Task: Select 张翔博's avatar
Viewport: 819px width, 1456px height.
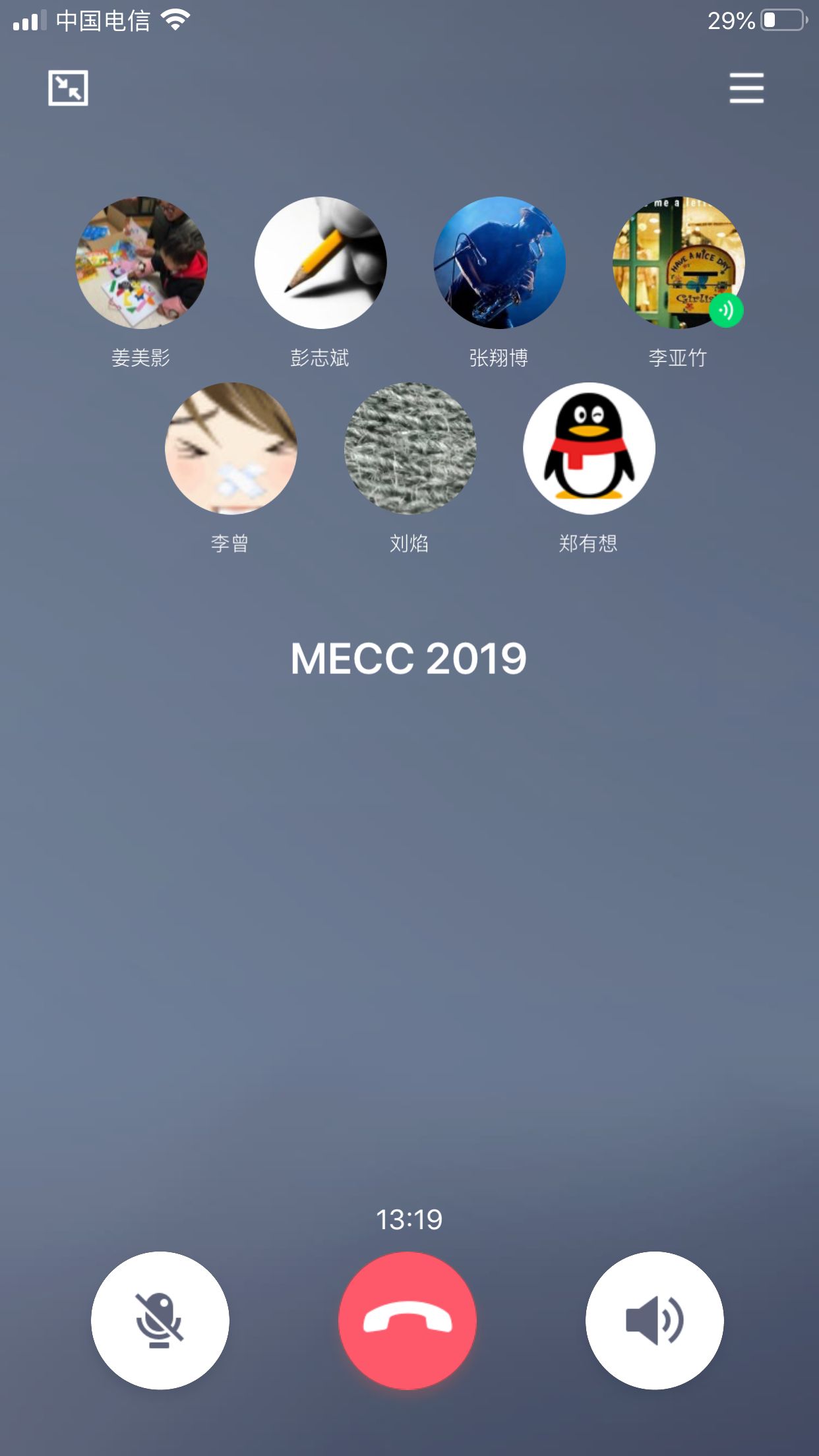Action: coord(499,262)
